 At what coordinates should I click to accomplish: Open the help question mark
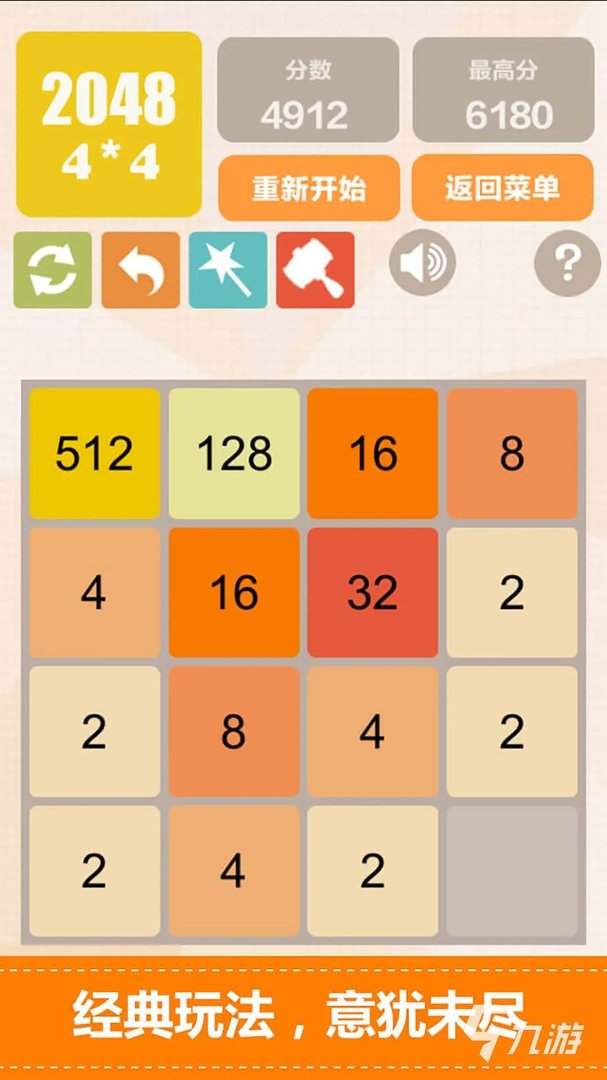pyautogui.click(x=567, y=264)
